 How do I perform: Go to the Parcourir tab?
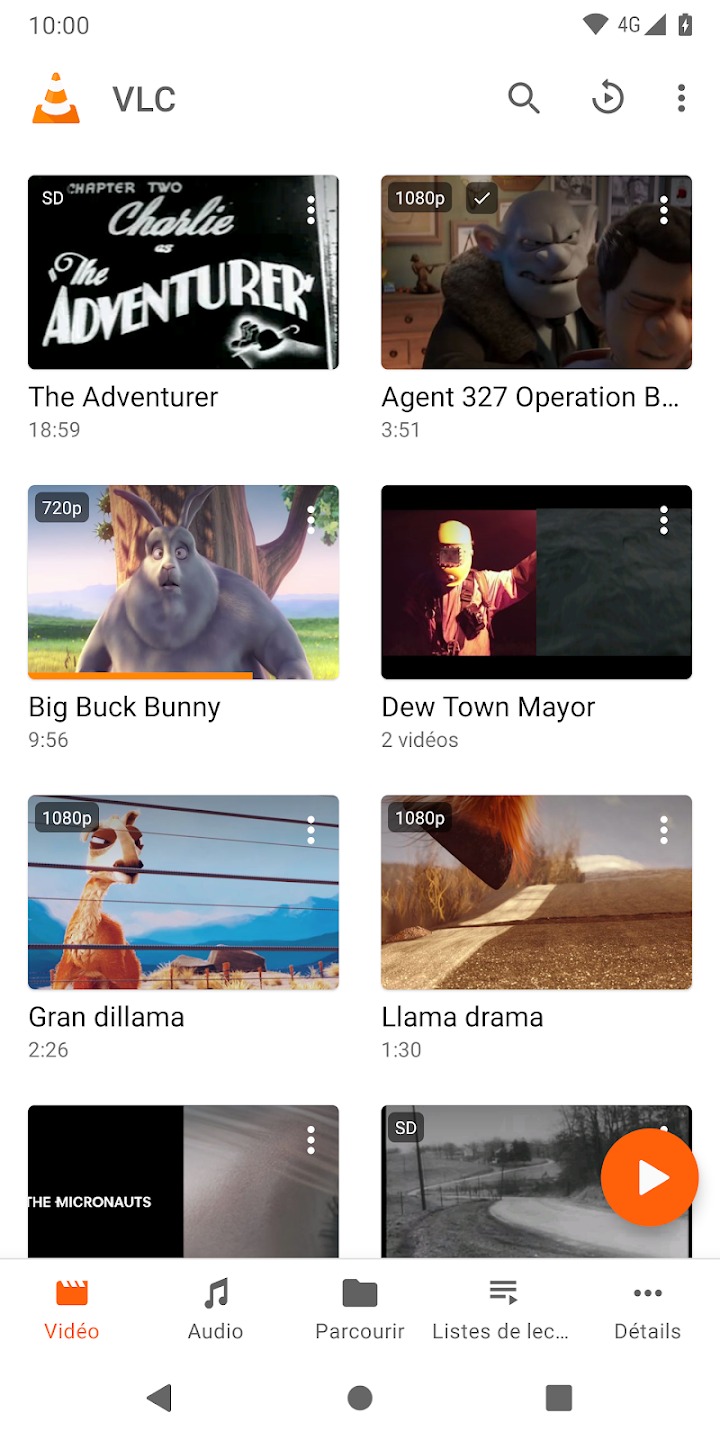tap(360, 1309)
